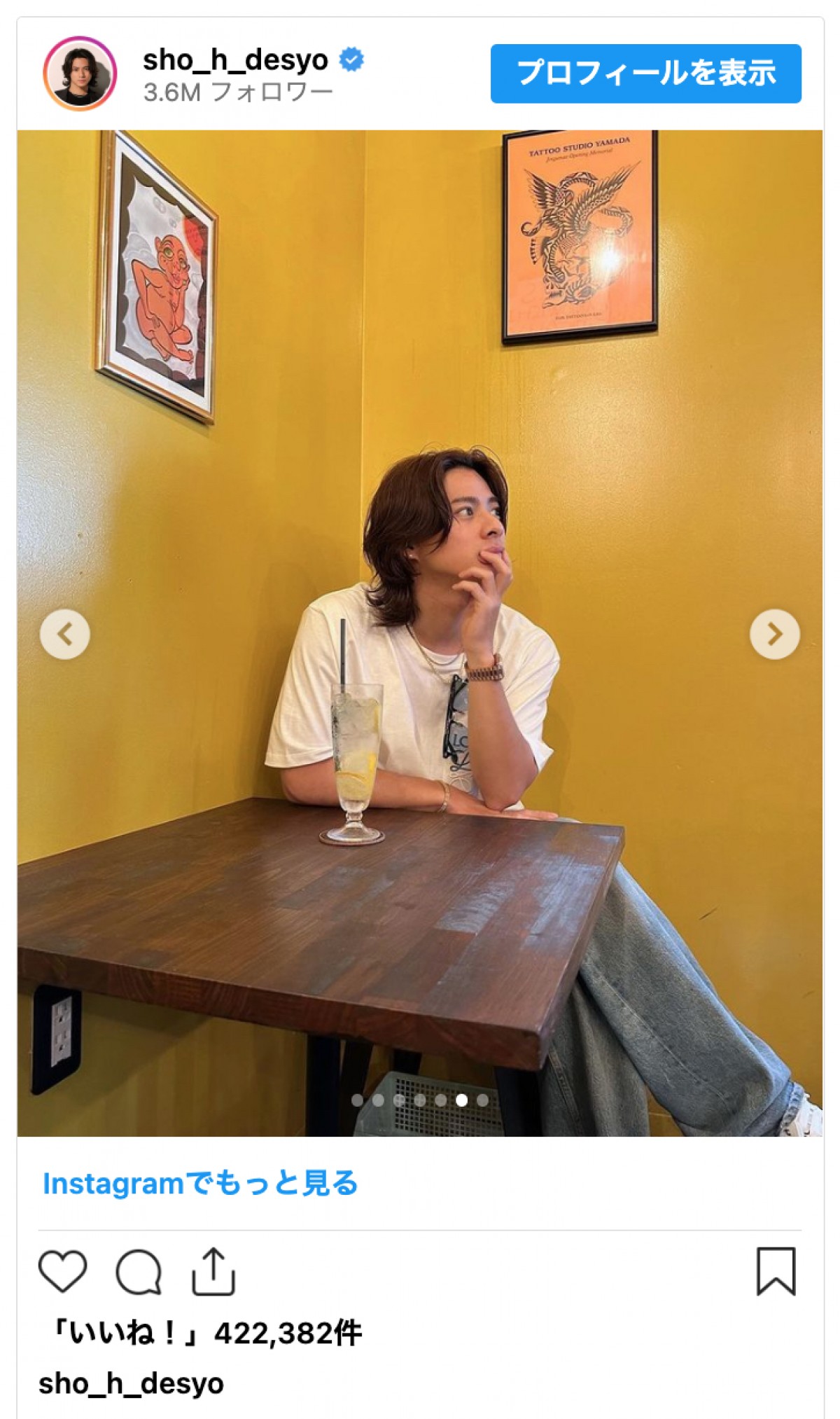Open the sho_h_desyo username under the likes
Screen dimensions: 840x1419
(131, 1383)
